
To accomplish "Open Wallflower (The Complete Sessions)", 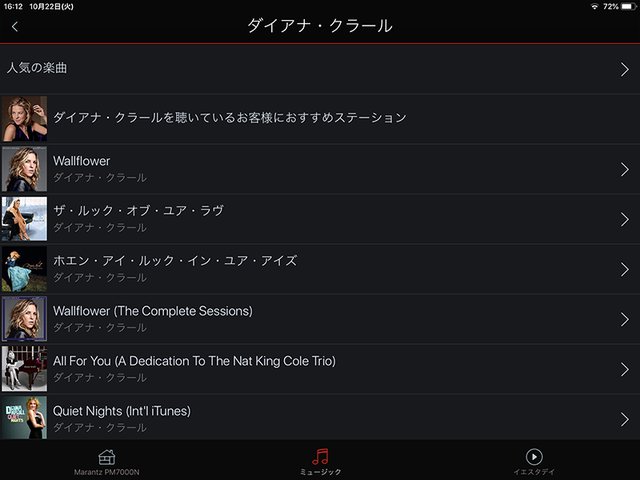I will [x=320, y=319].
